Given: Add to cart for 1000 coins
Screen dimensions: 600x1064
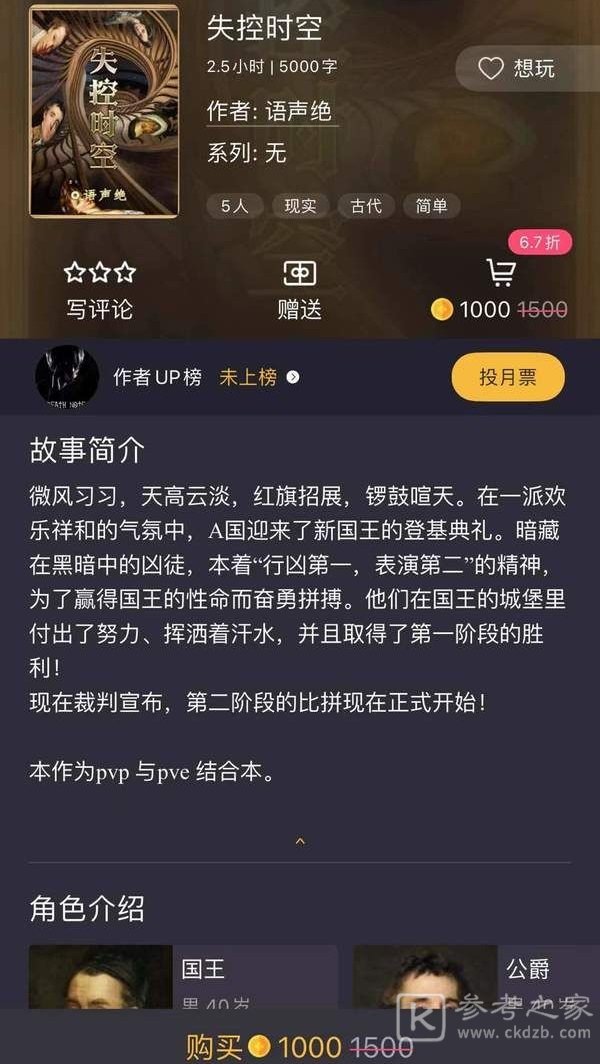Looking at the screenshot, I should 499,290.
